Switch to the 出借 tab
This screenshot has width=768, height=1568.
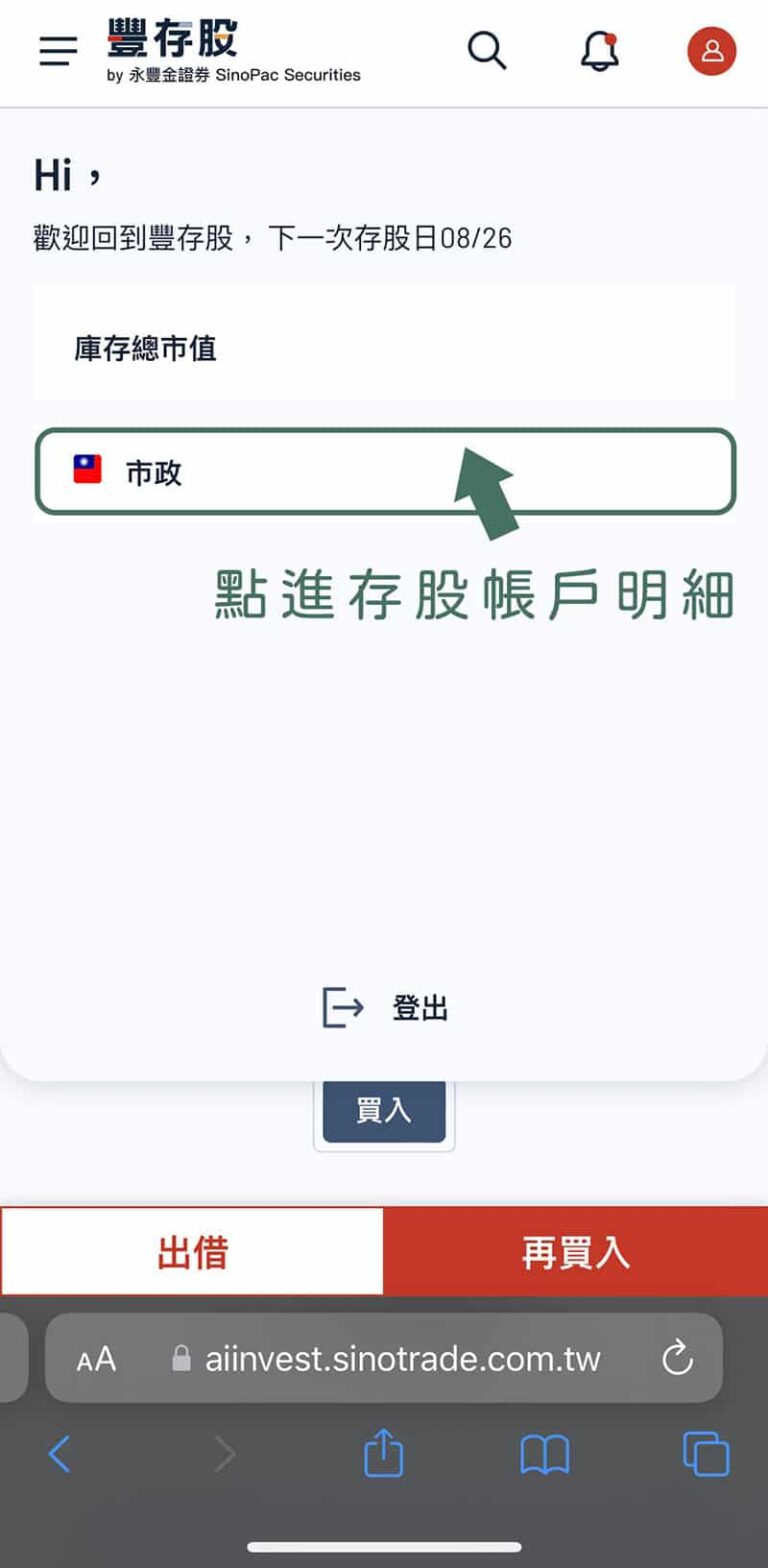tap(190, 1251)
